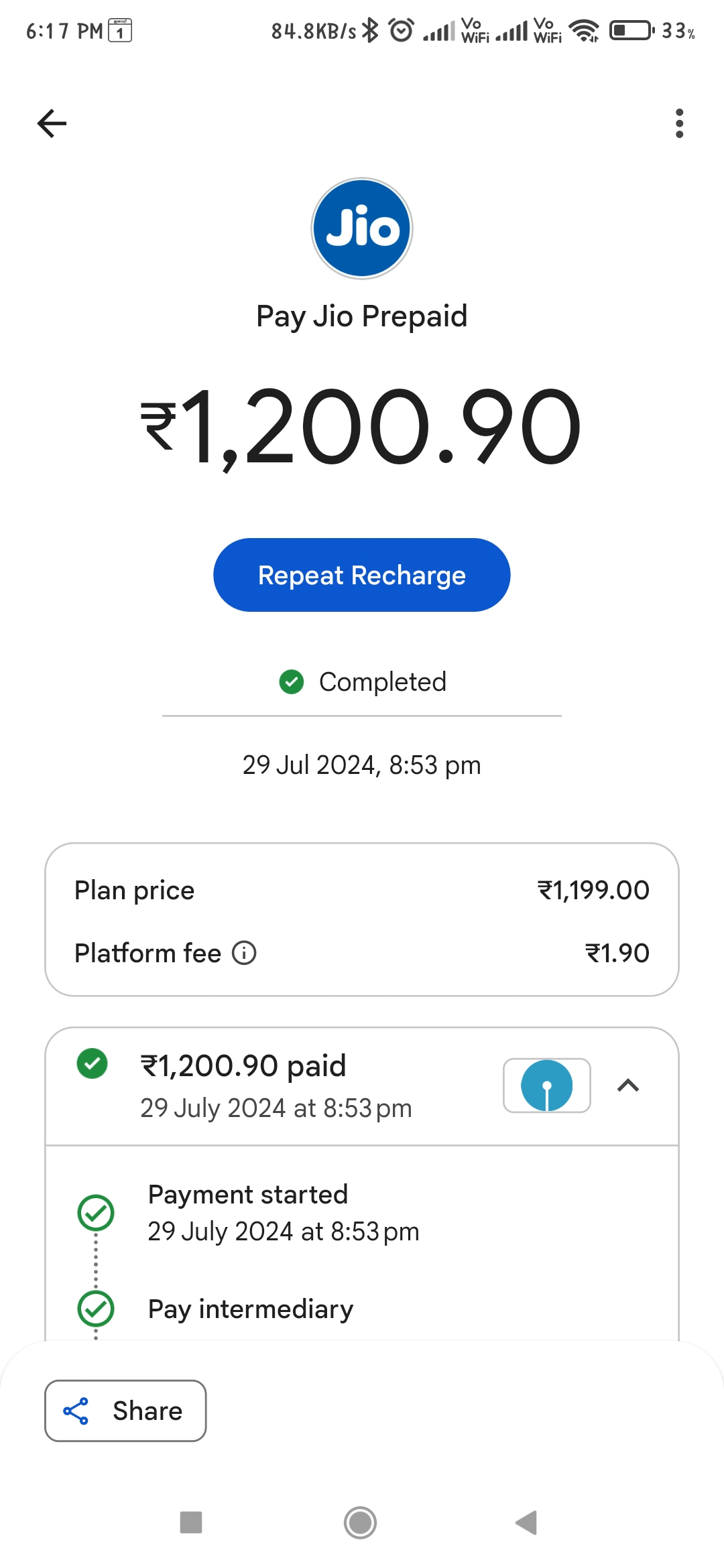The image size is (724, 1568).
Task: Open the three-dot overflow menu
Action: tap(679, 123)
